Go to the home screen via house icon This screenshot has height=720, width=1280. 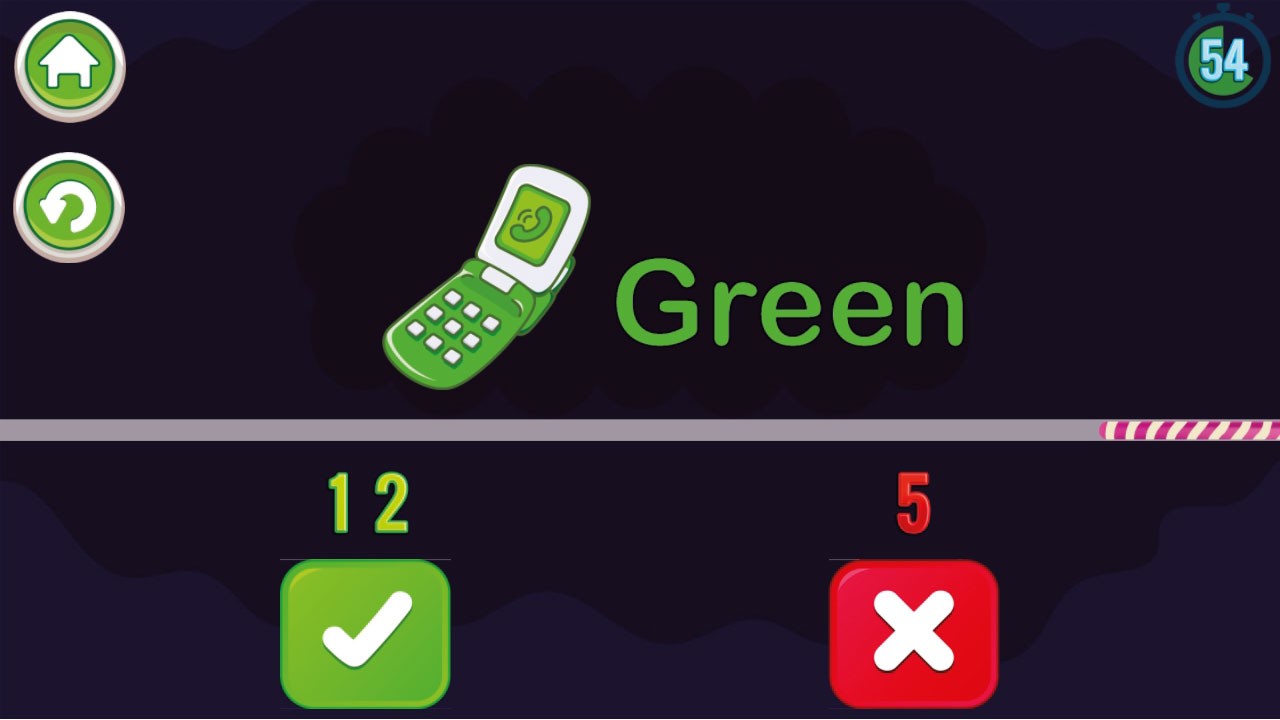(69, 66)
